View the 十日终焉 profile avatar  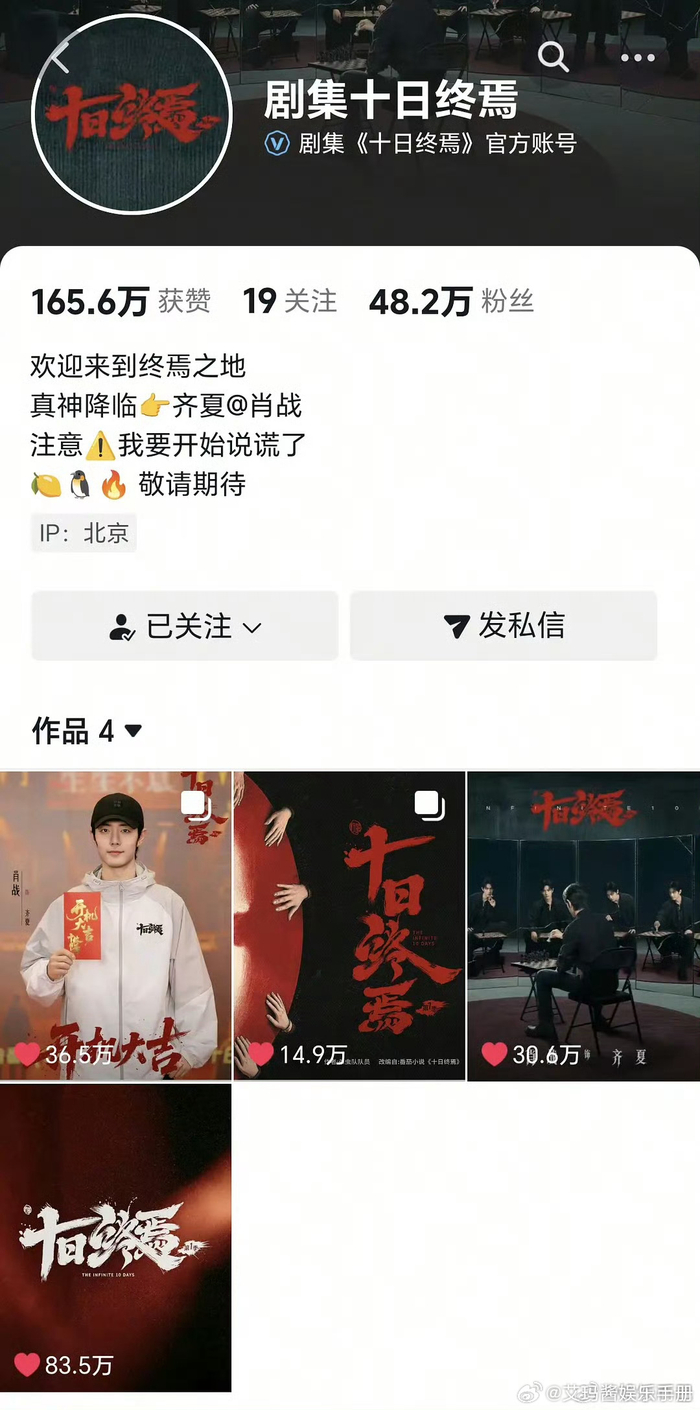[x=118, y=114]
